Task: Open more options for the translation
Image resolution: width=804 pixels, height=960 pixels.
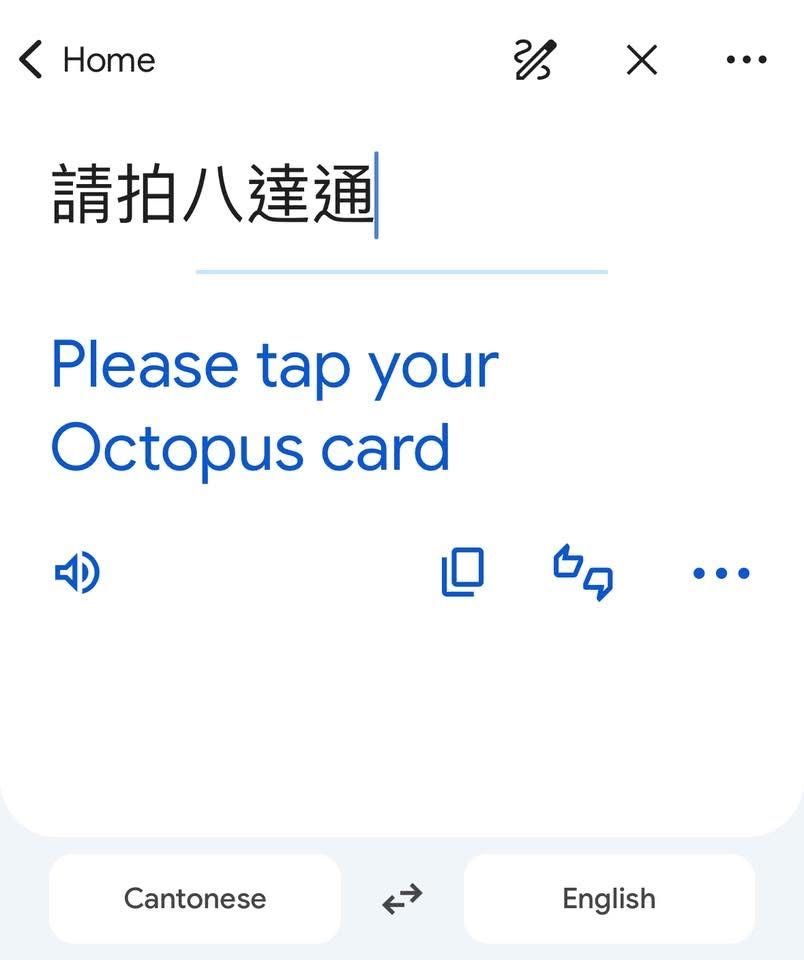Action: (x=721, y=573)
